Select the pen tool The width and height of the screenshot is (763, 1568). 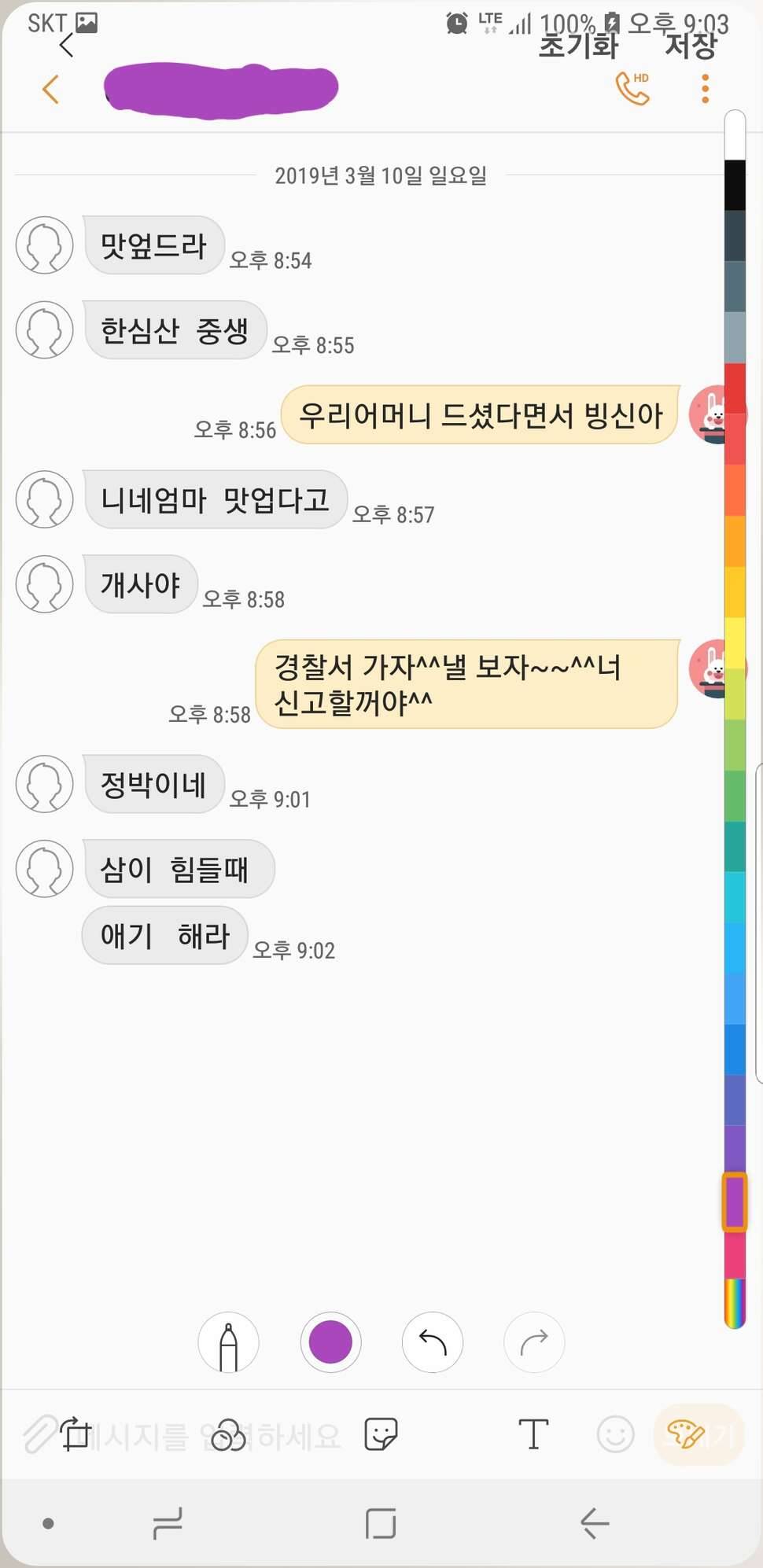click(x=228, y=1342)
